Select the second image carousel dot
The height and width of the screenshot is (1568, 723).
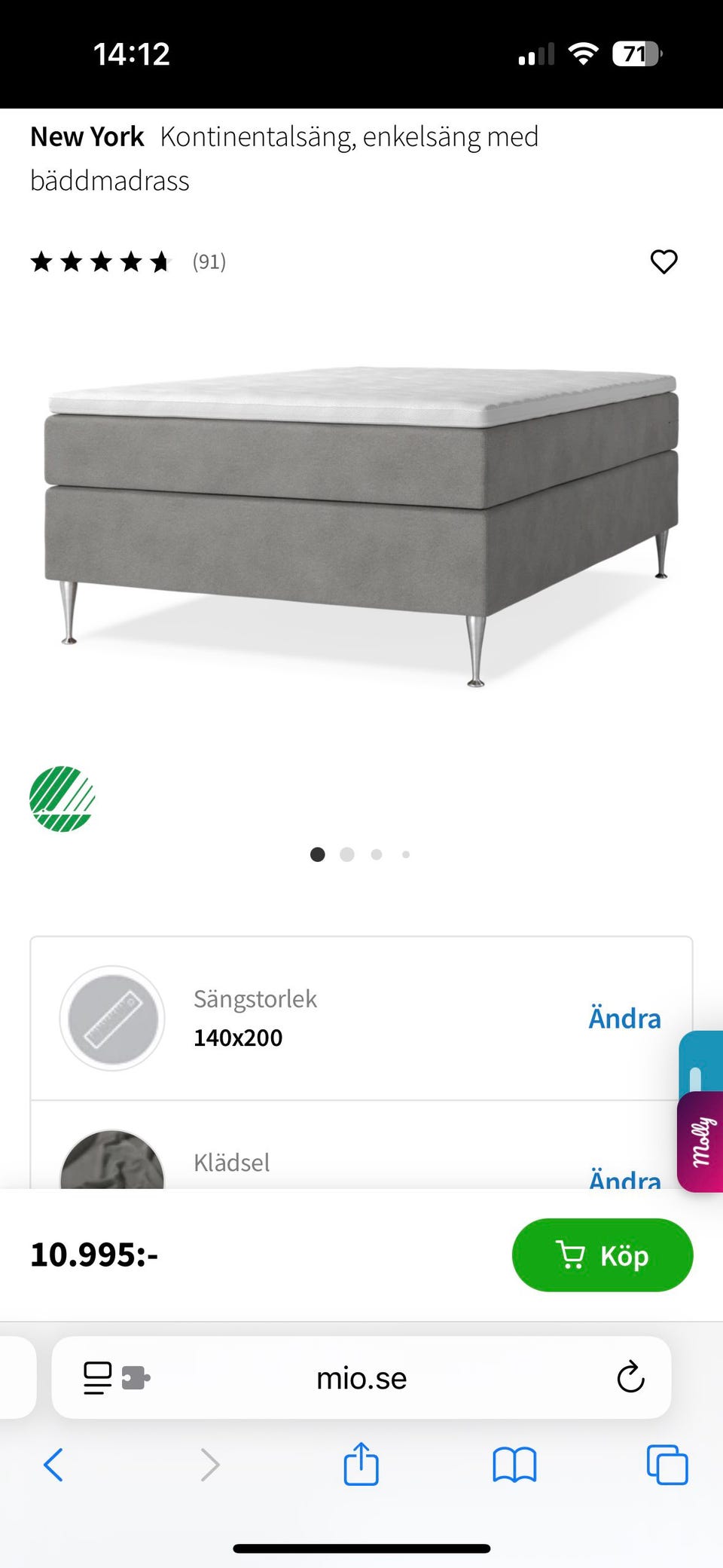pyautogui.click(x=347, y=854)
